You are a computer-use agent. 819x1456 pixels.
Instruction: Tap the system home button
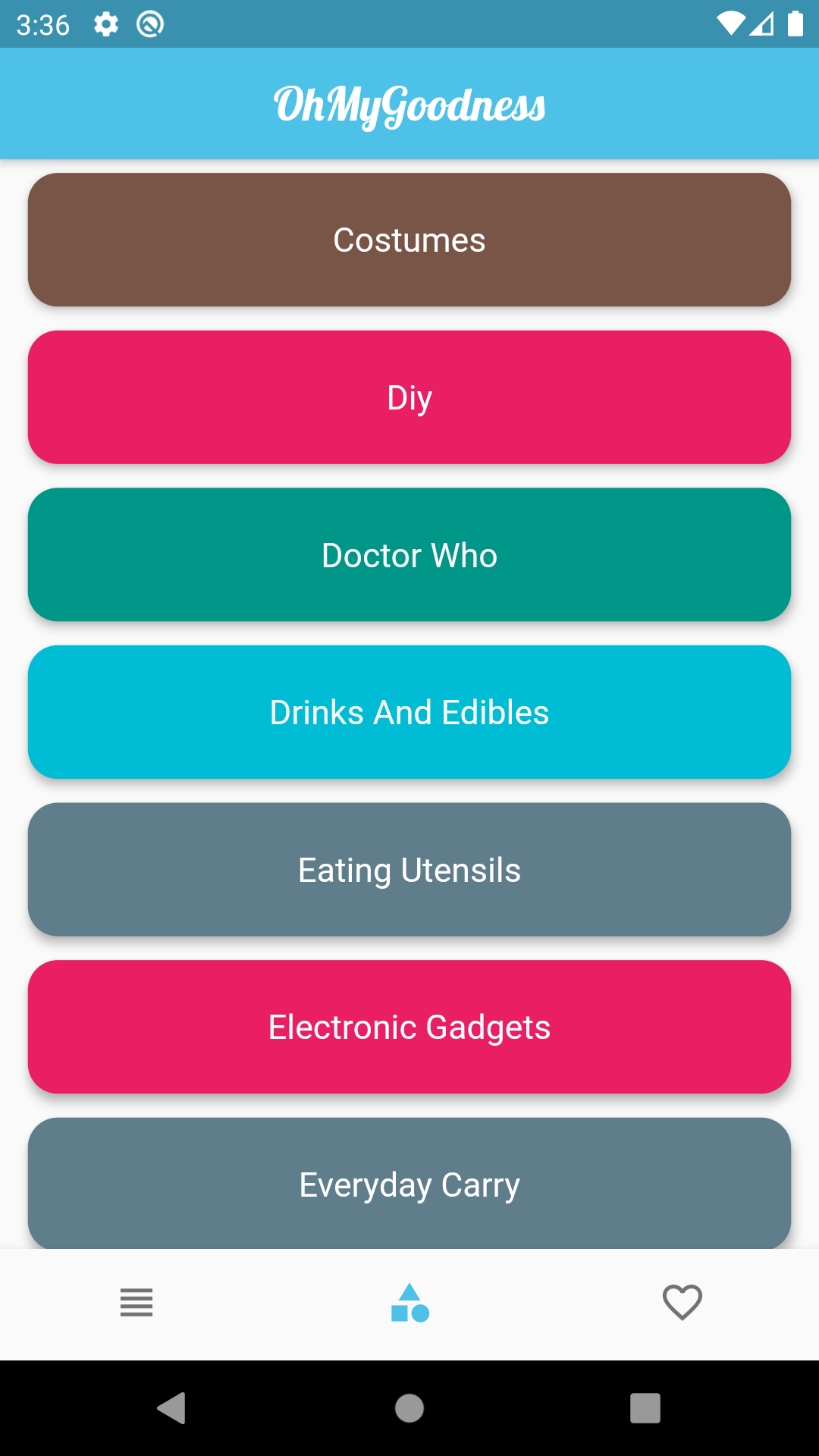click(x=409, y=1408)
